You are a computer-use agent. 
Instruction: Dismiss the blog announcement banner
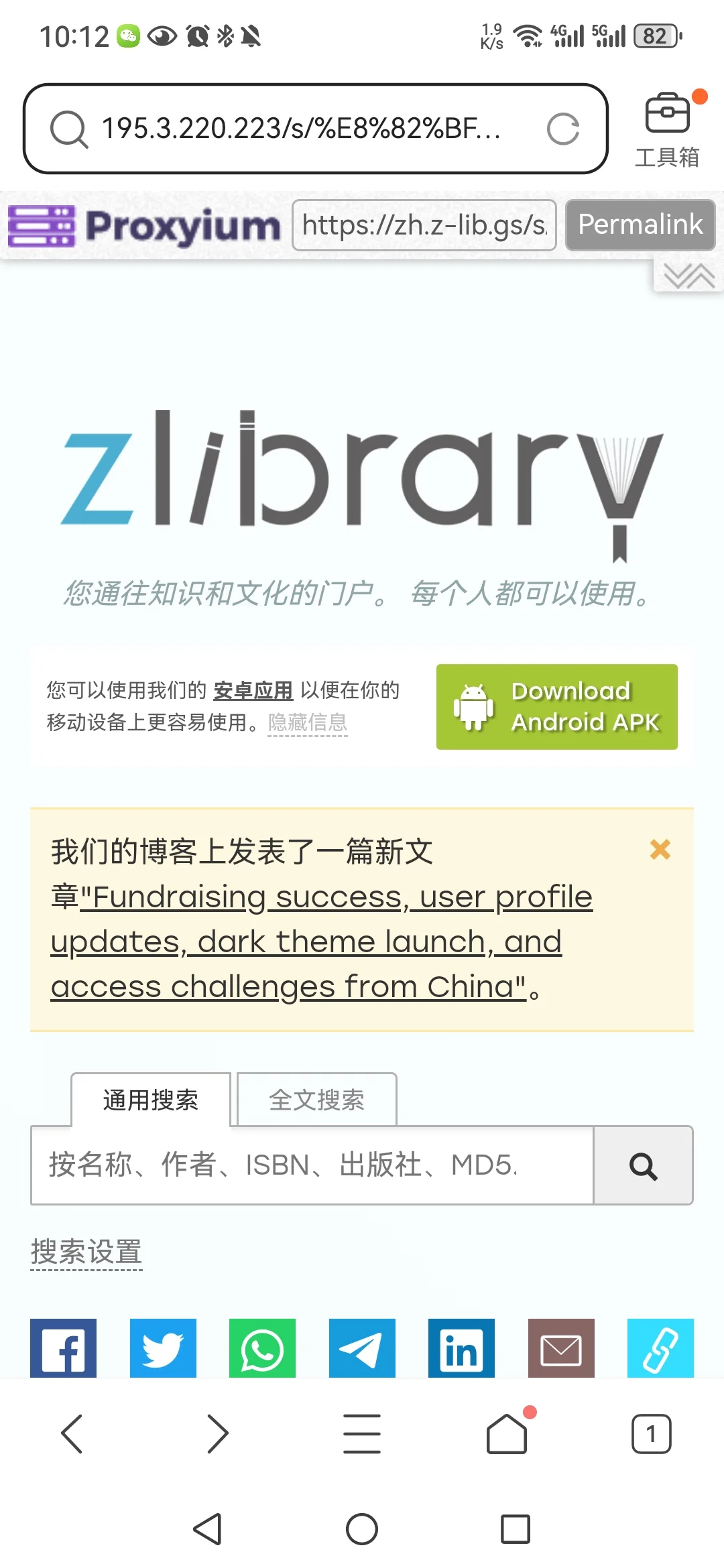[660, 850]
